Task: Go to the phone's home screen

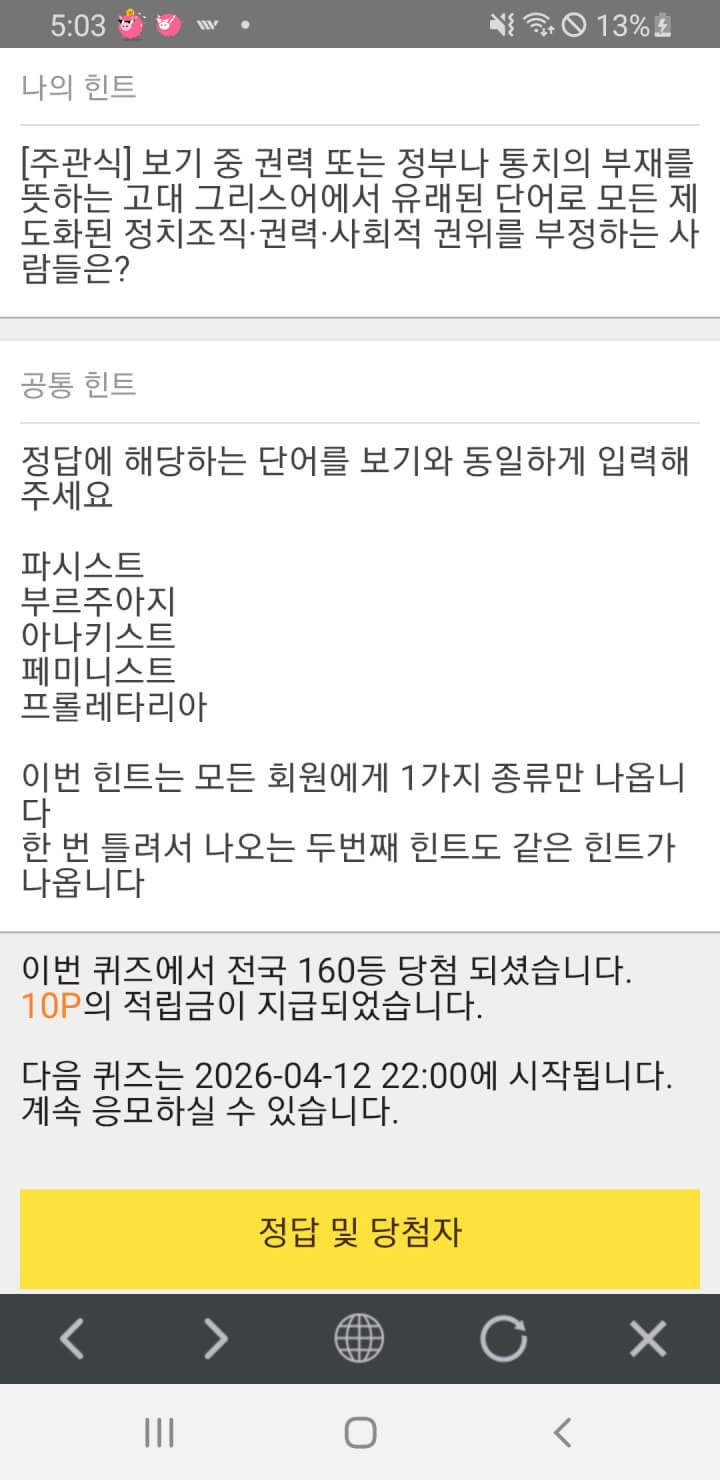Action: [360, 1432]
